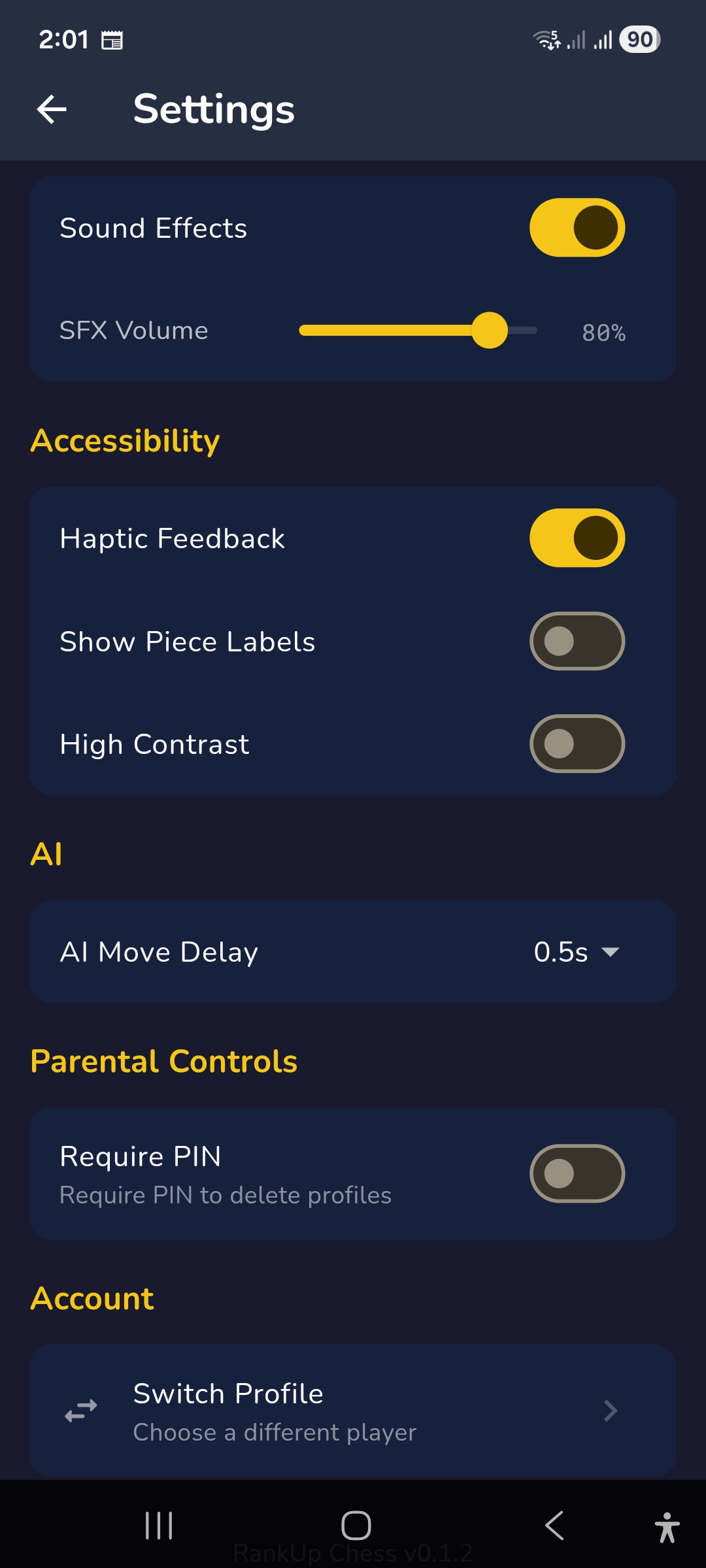This screenshot has width=706, height=1568.
Task: Adjust the SFX Volume slider
Action: [490, 331]
